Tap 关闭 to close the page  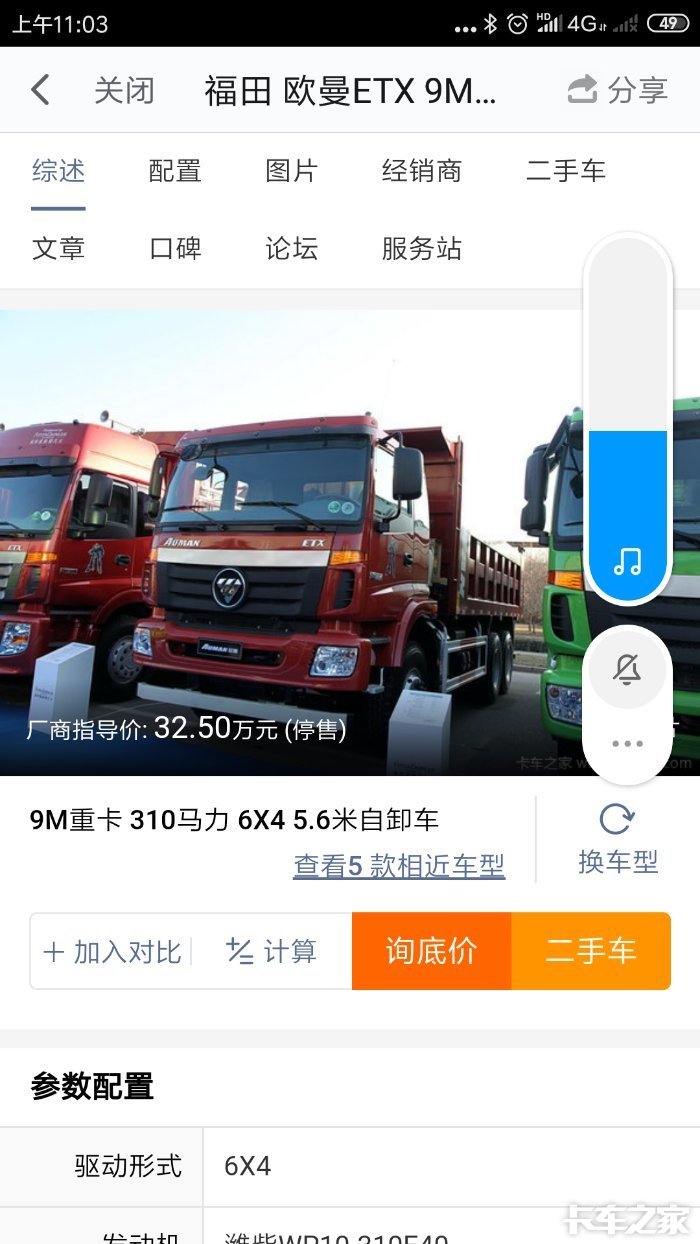(x=124, y=90)
